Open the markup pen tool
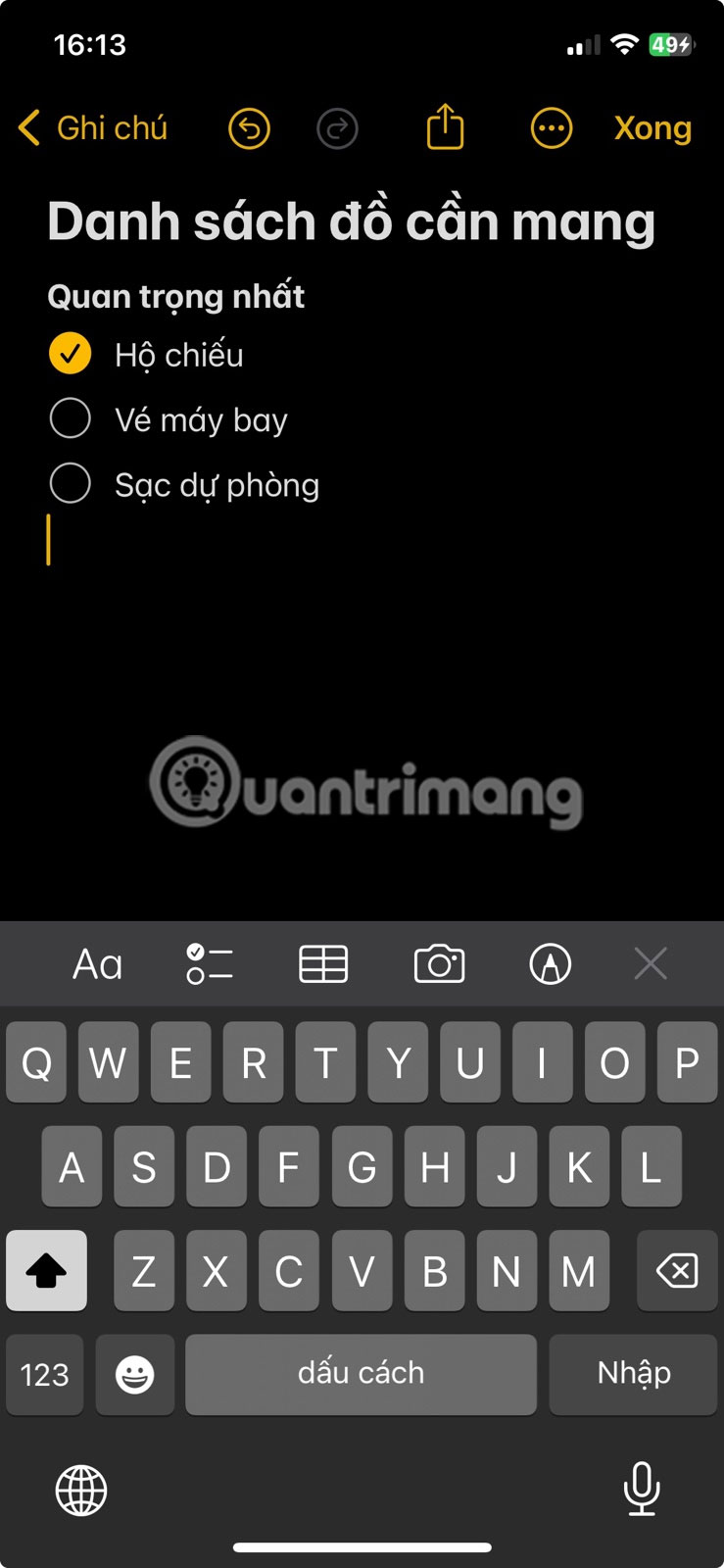The image size is (724, 1568). coord(551,964)
